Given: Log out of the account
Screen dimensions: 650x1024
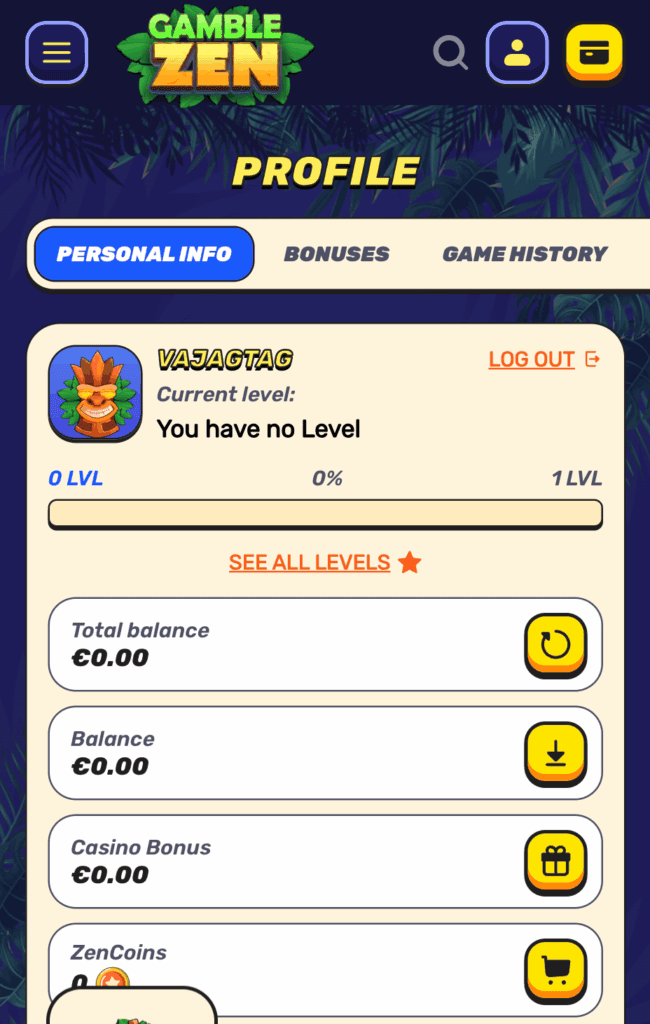Looking at the screenshot, I should (x=543, y=359).
